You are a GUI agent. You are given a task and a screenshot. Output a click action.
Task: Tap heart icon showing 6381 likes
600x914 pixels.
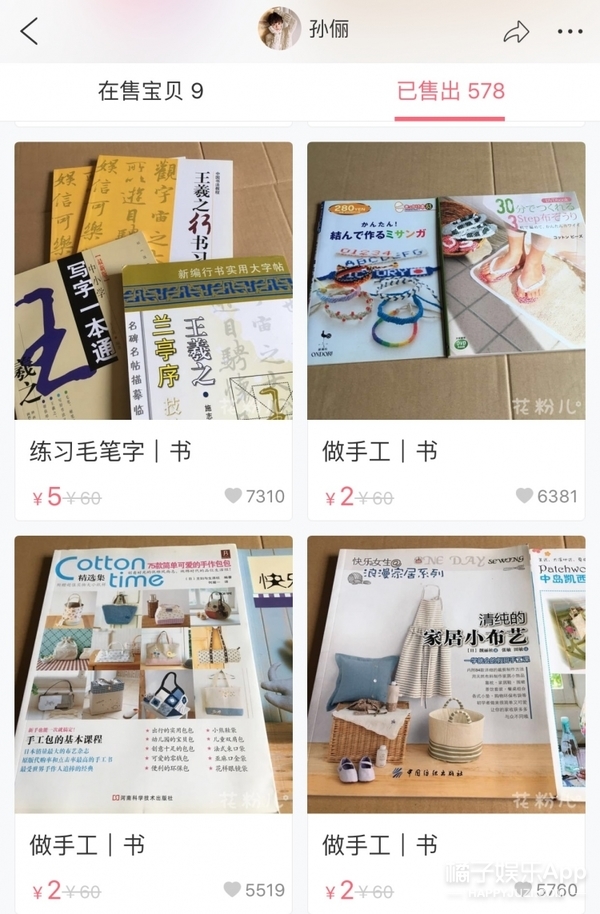525,496
